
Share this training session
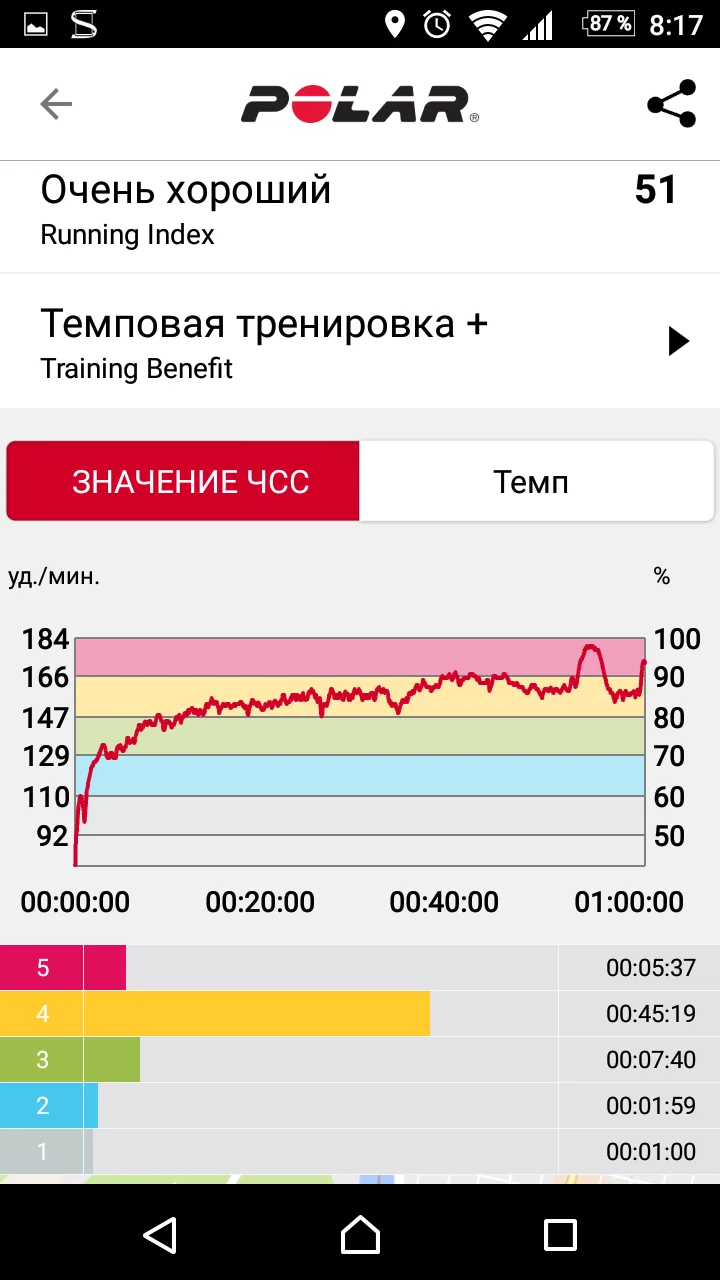point(671,104)
